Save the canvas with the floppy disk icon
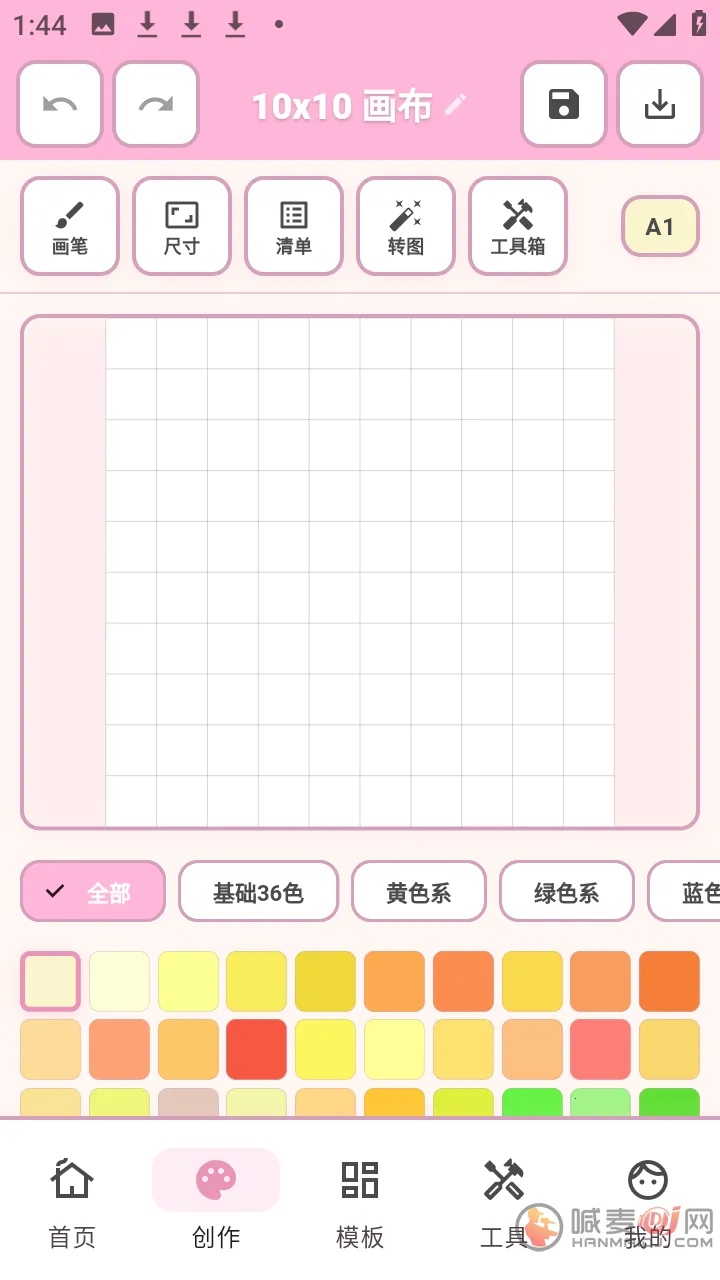 point(564,104)
